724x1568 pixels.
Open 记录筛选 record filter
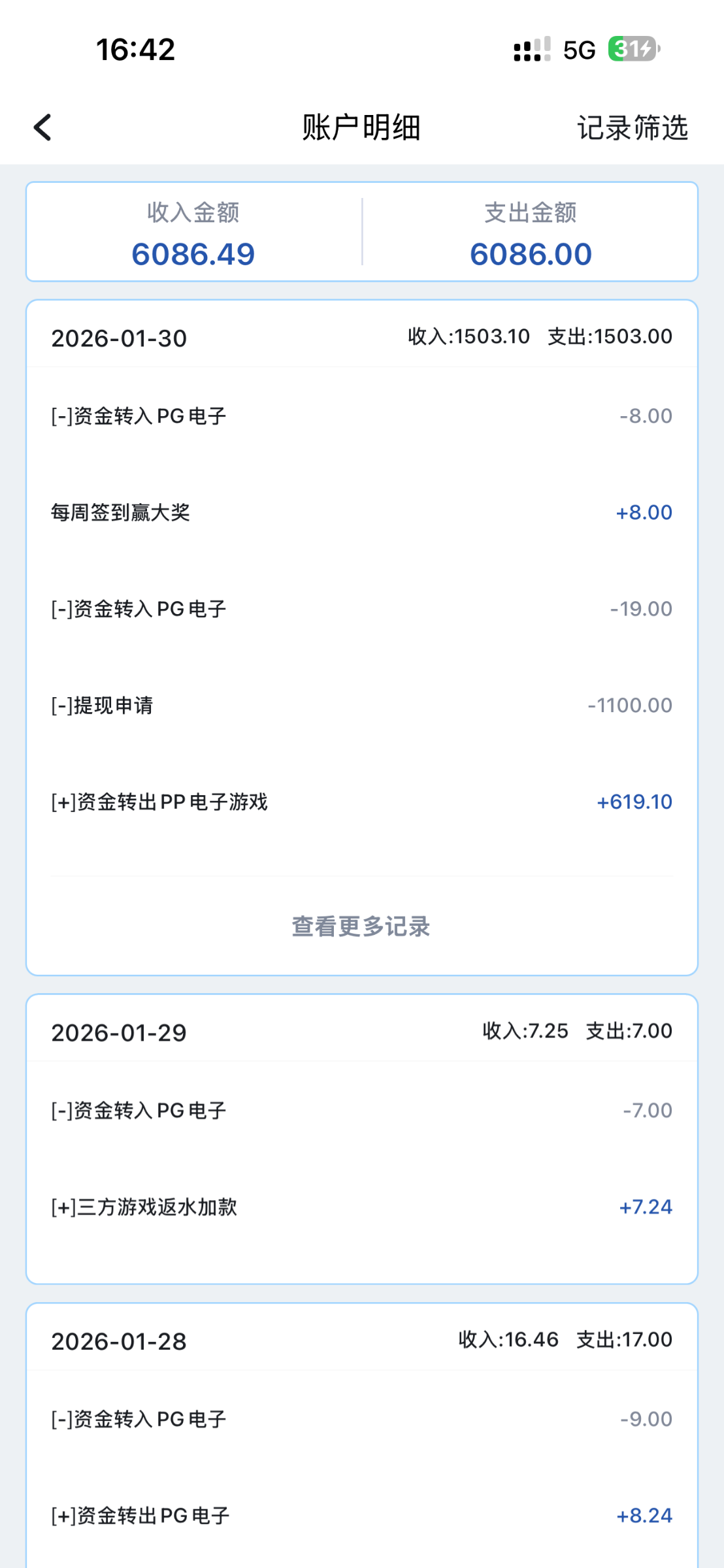coord(632,127)
